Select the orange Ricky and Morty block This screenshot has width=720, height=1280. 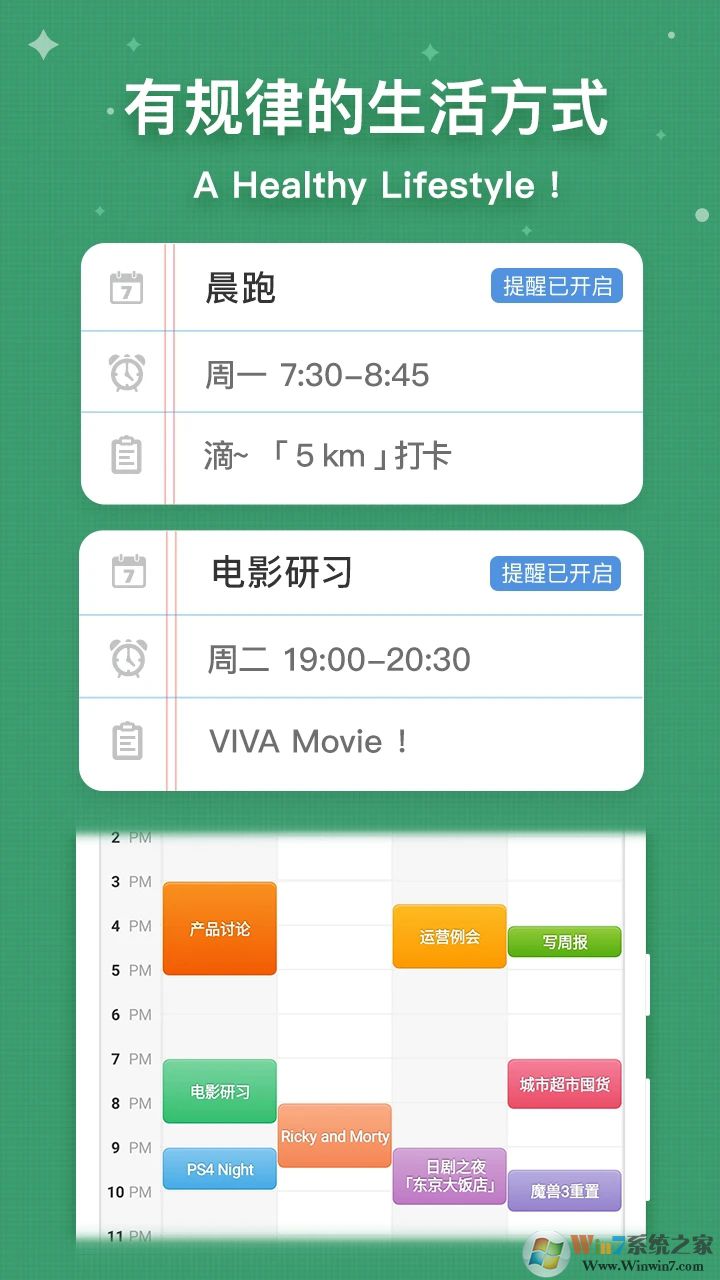[334, 1136]
